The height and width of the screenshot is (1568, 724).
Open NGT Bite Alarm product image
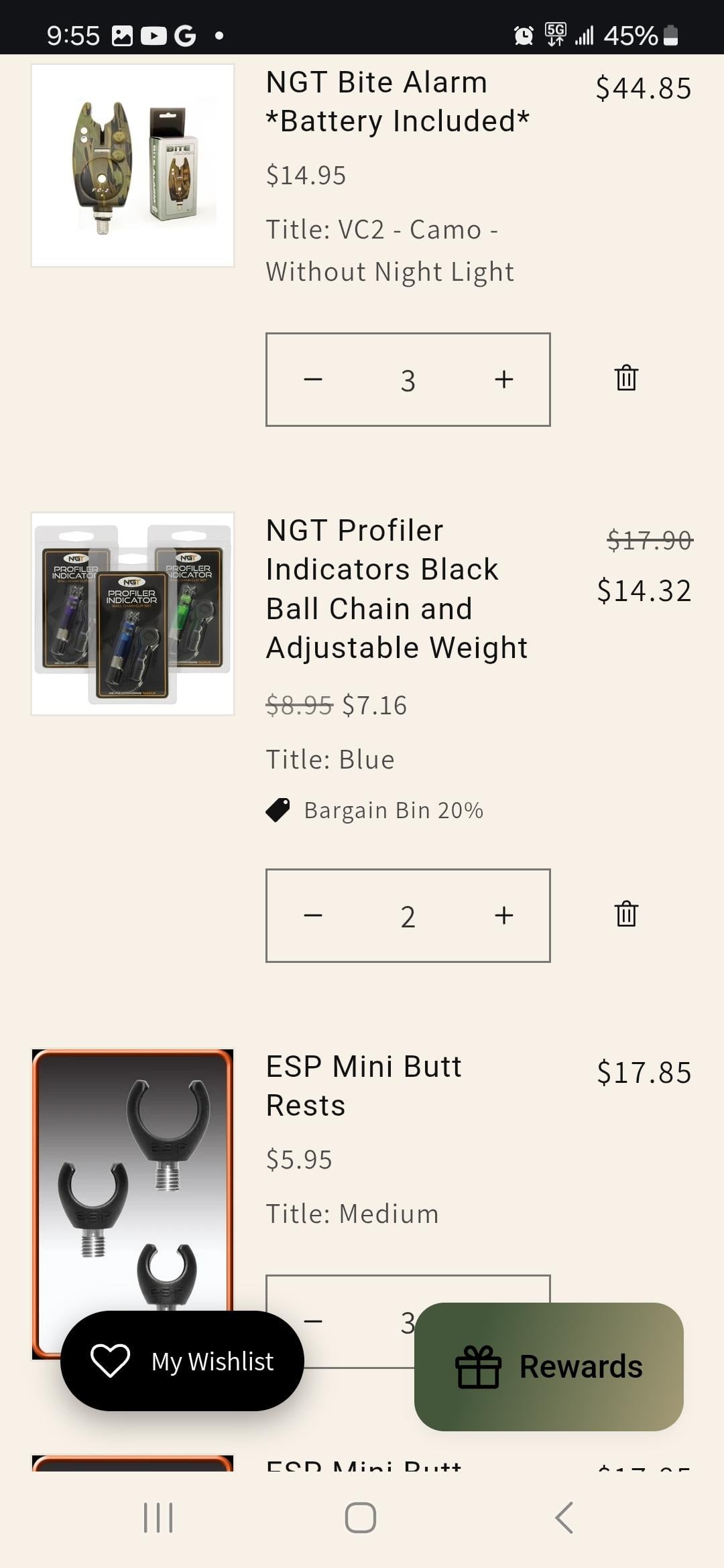point(133,166)
